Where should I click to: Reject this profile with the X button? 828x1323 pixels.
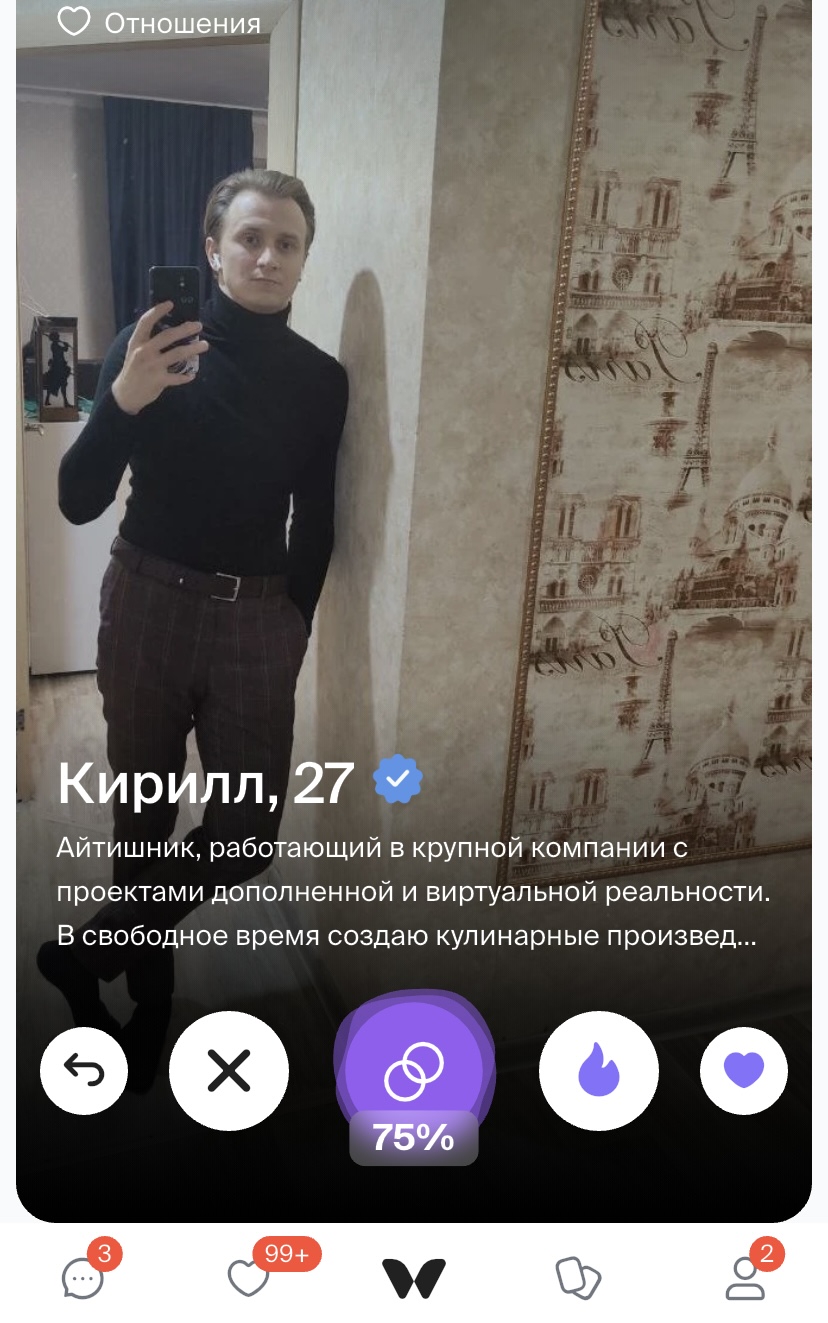tap(229, 1072)
